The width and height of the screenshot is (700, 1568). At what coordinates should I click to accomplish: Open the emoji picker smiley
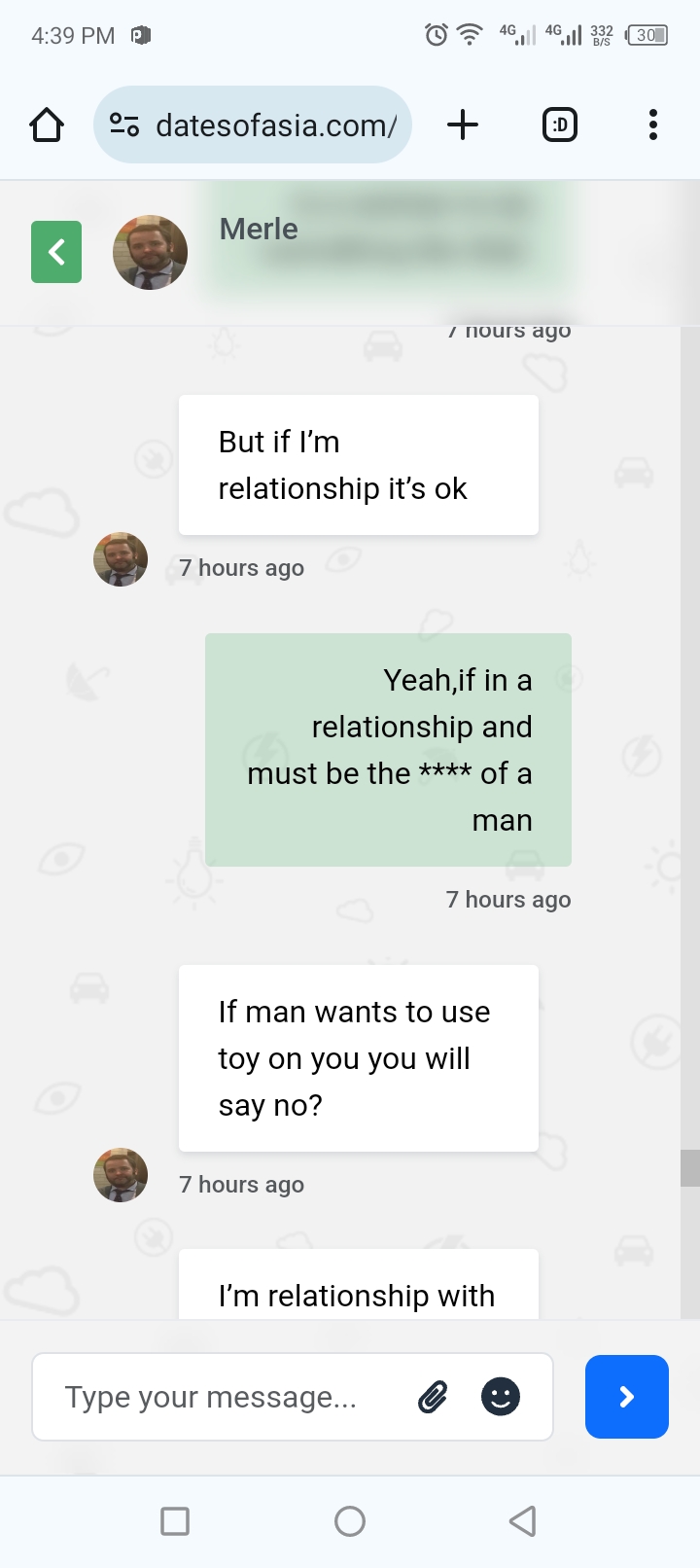(x=501, y=1397)
